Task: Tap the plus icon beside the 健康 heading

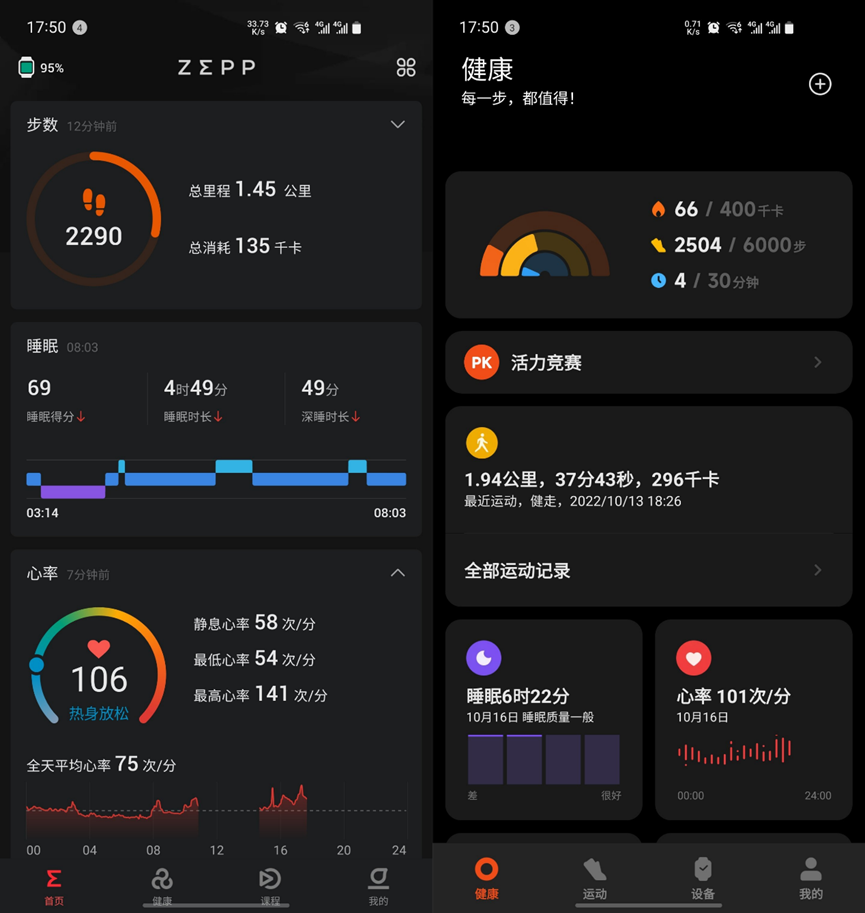Action: coord(820,84)
